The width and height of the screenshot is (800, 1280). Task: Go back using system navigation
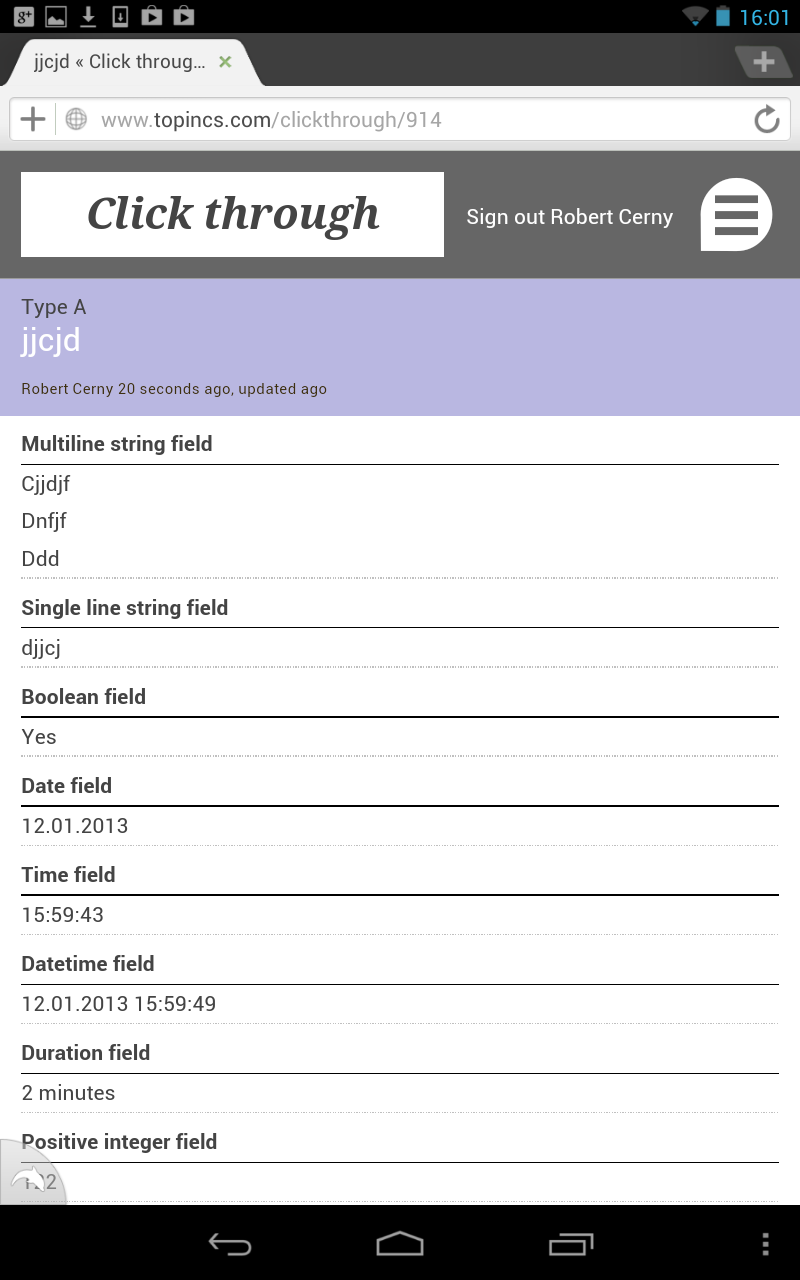(230, 1244)
